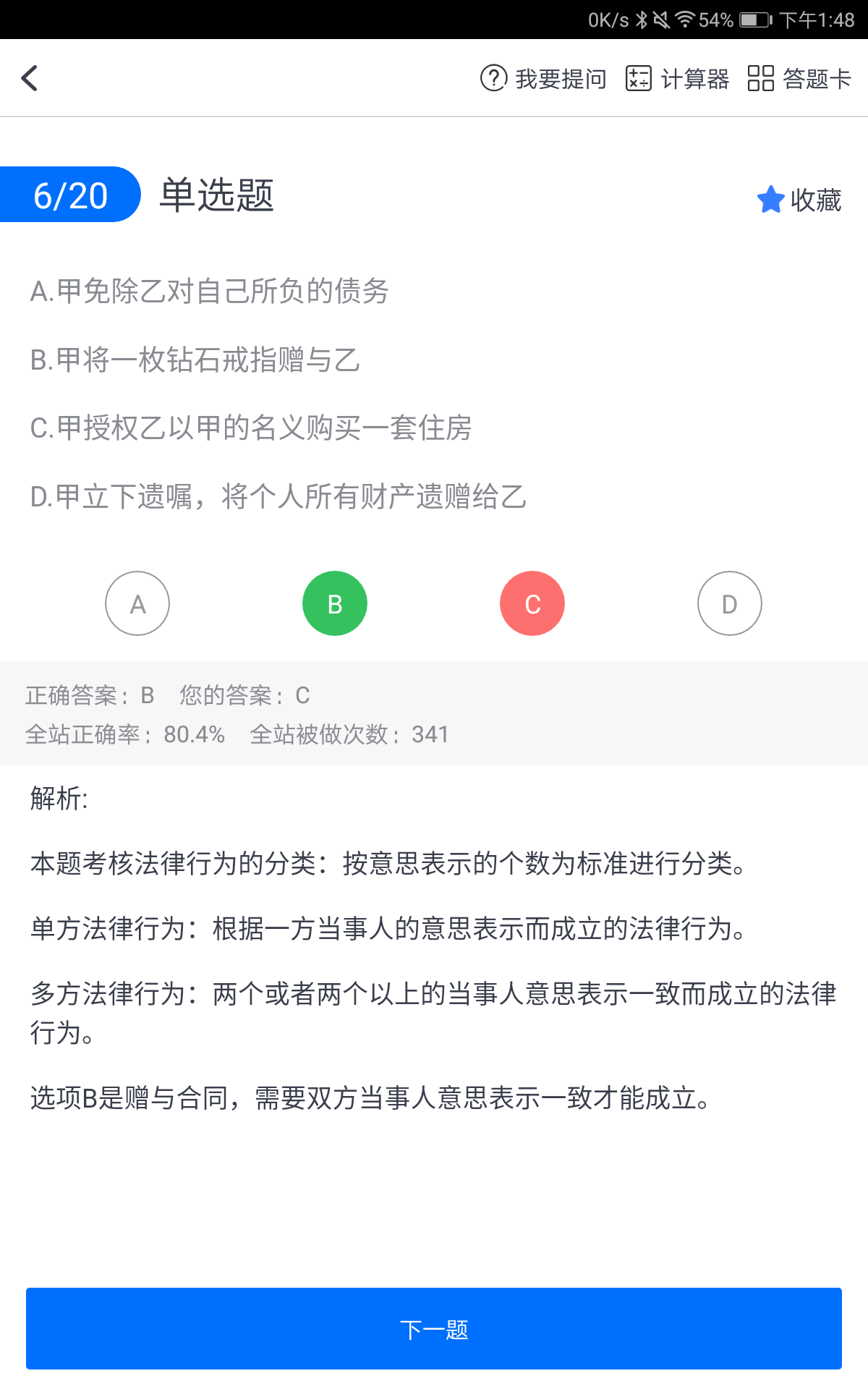
Task: Go to the next question with 下一题
Action: tap(434, 1328)
